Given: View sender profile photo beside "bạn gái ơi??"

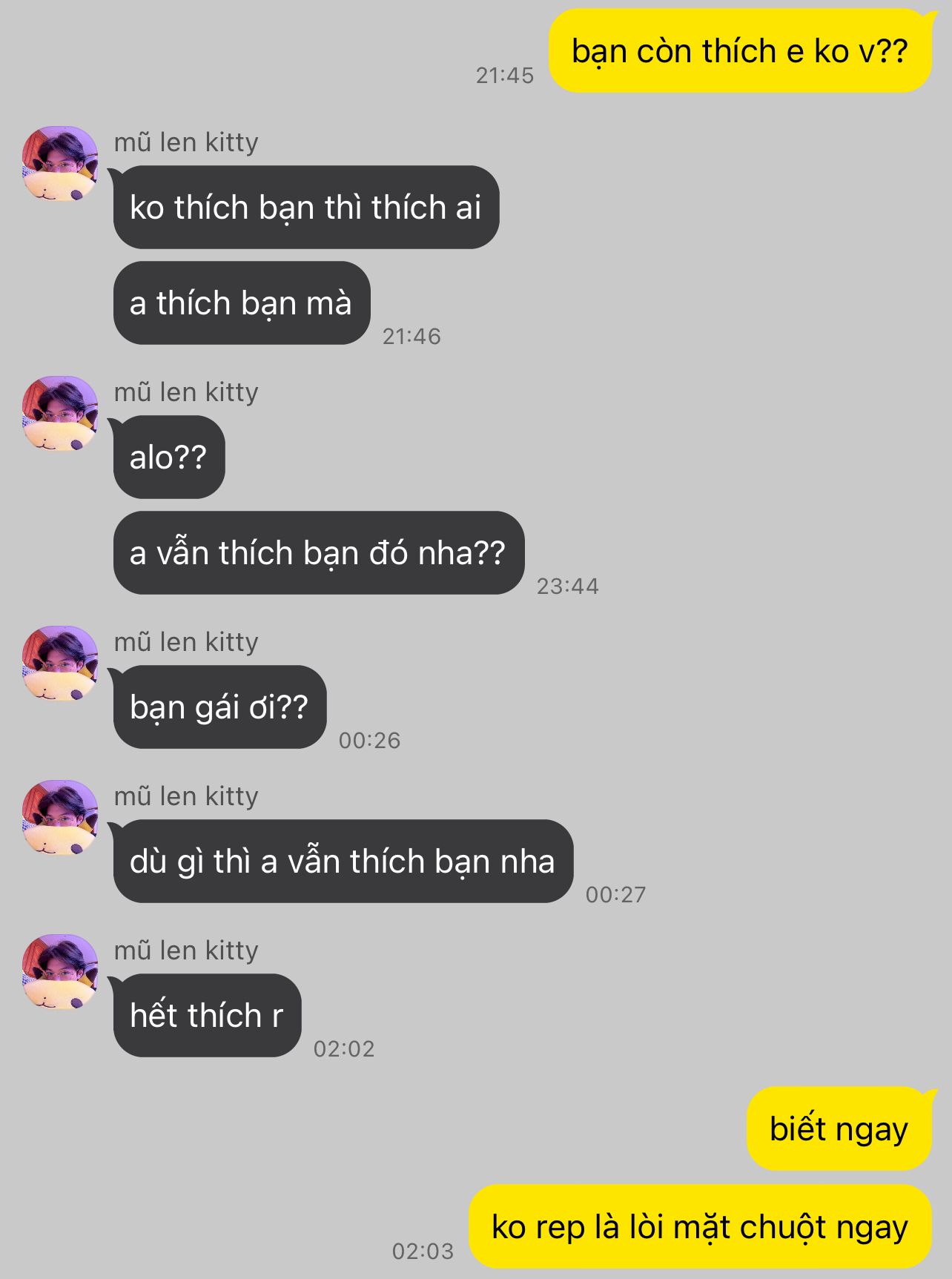Looking at the screenshot, I should (60, 663).
